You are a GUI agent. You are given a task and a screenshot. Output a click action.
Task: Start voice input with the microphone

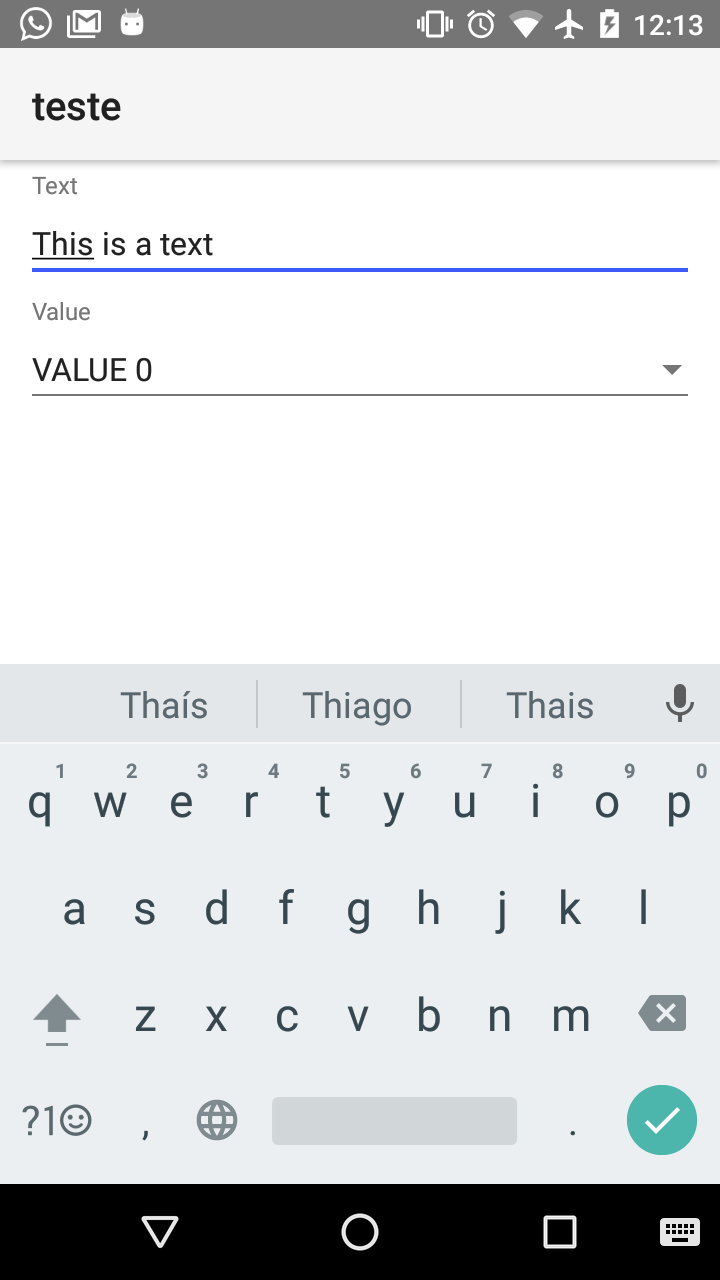coord(680,704)
